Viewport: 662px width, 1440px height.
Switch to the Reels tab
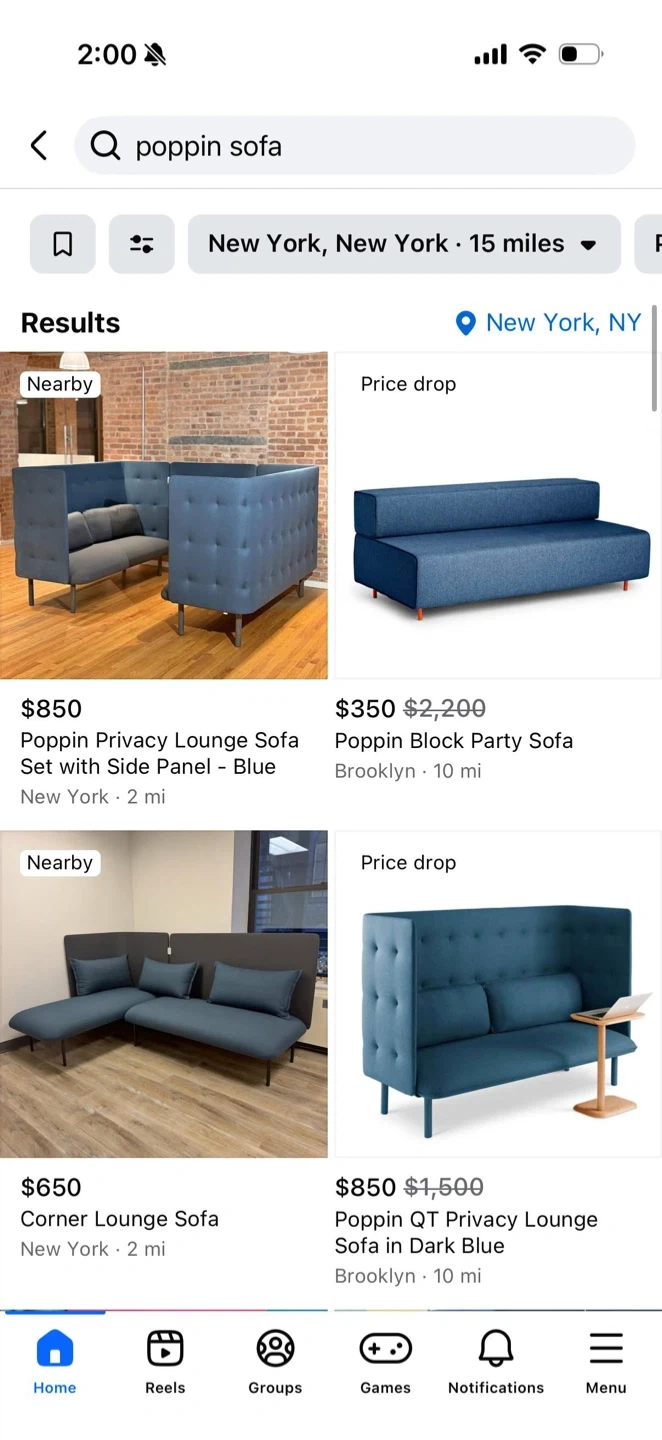click(165, 1361)
